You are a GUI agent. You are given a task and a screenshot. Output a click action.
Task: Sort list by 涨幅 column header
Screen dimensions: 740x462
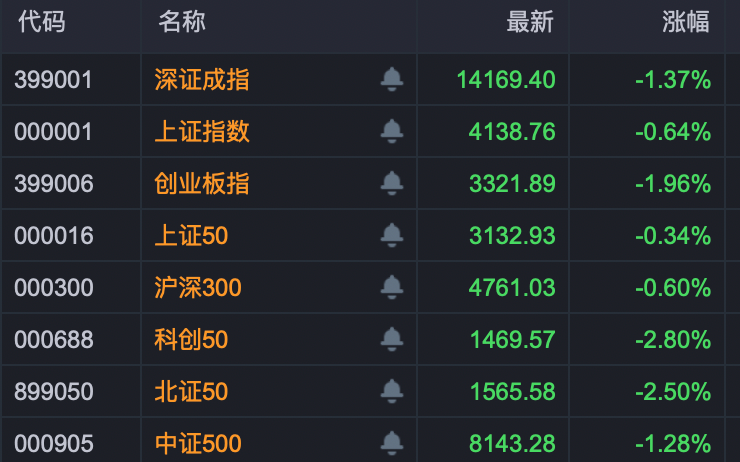[x=686, y=23]
